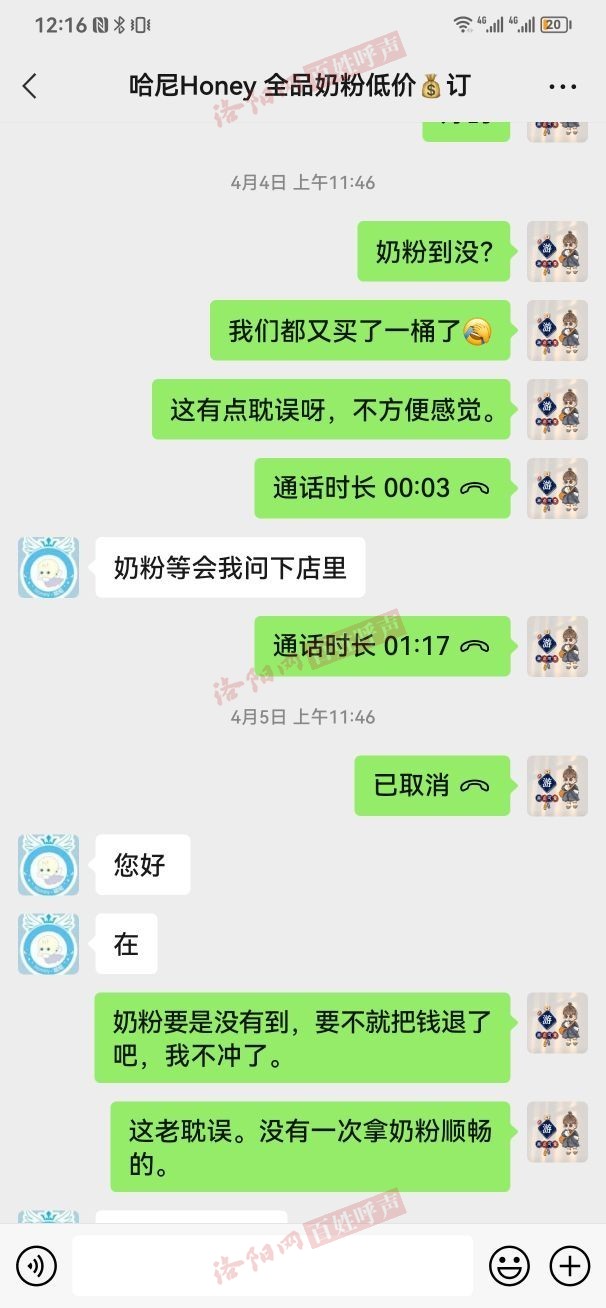606x1308 pixels.
Task: Switch to voice message input
Action: tap(37, 1266)
